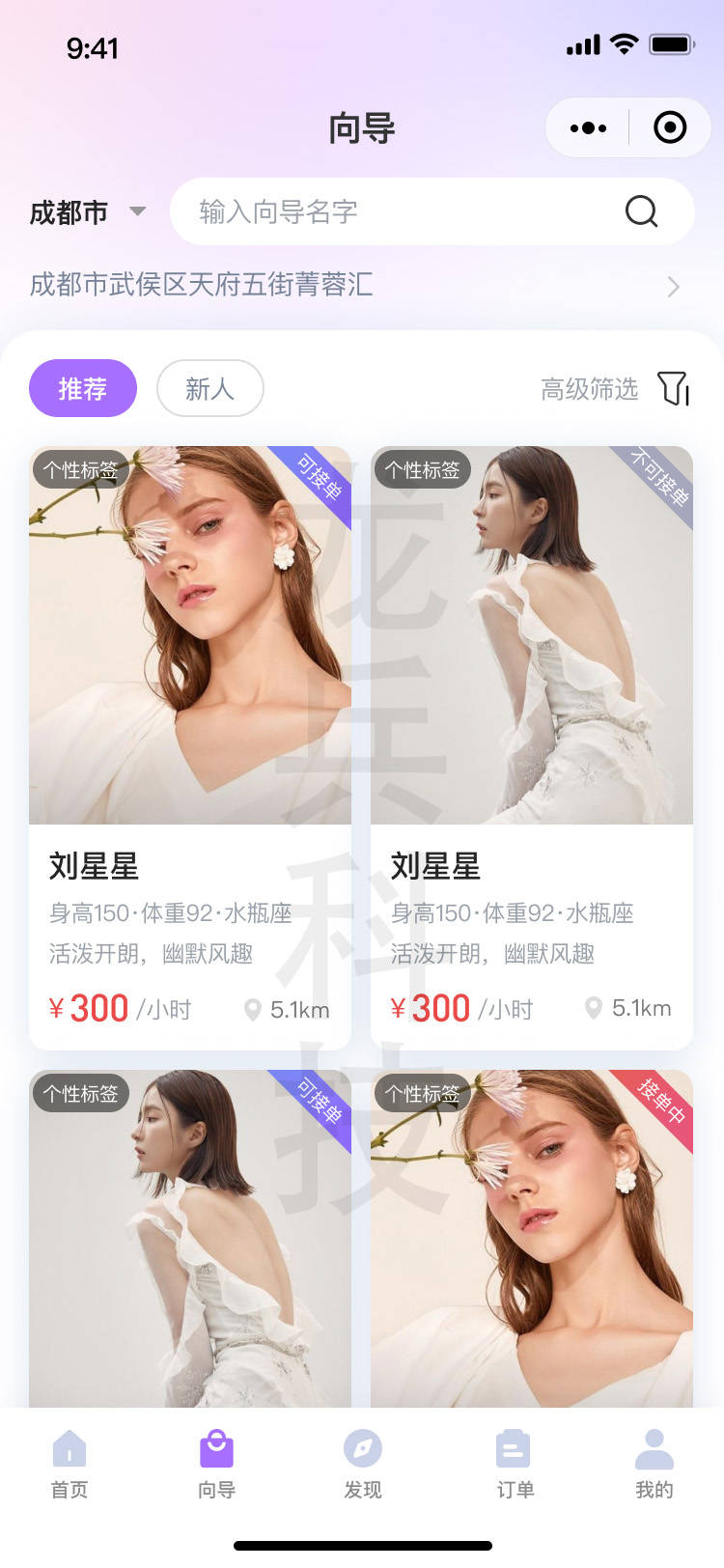
Task: Switch to the 新人 newcomer tab
Action: [210, 388]
